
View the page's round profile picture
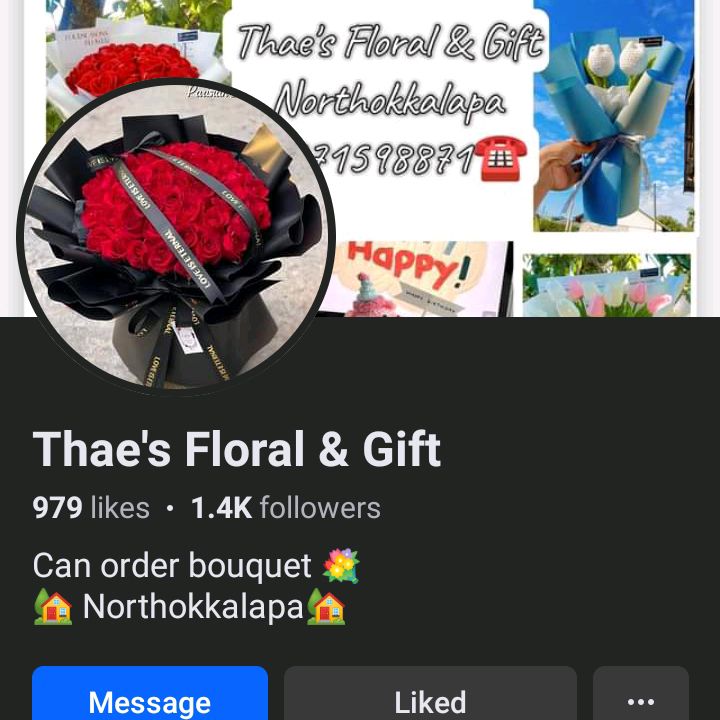pyautogui.click(x=176, y=237)
